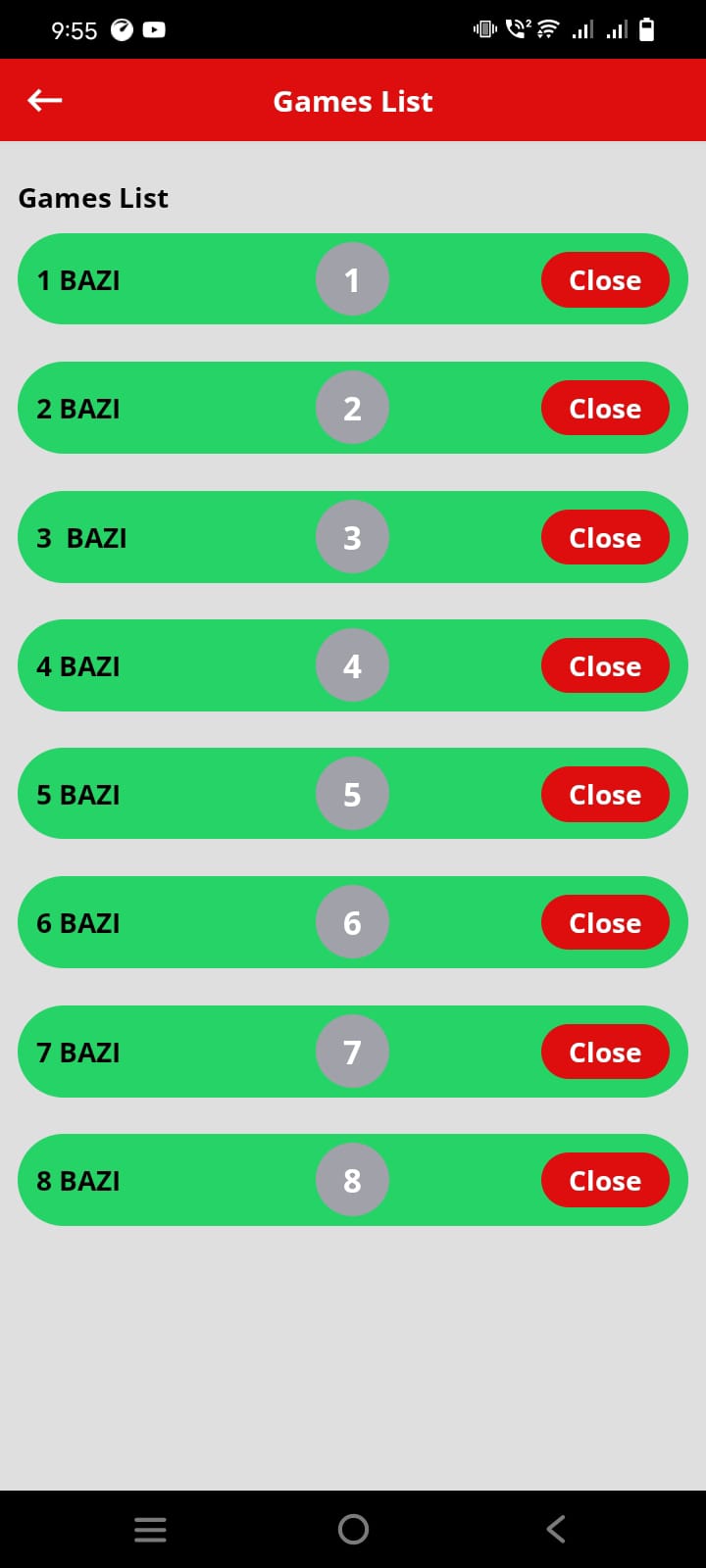Open the recent apps view
Screen dimensions: 706x1568
tap(150, 1529)
